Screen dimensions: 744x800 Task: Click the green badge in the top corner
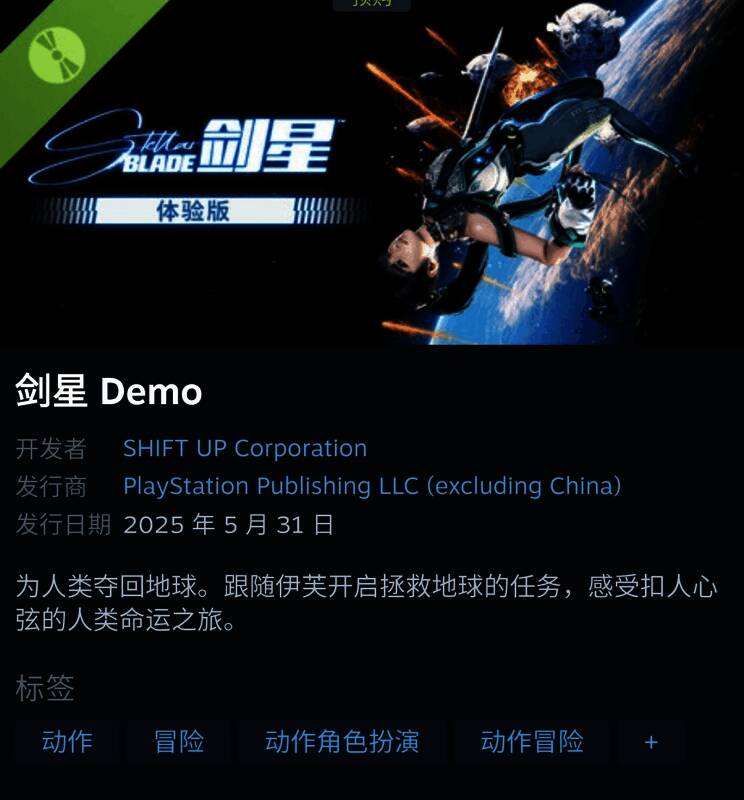click(x=57, y=55)
